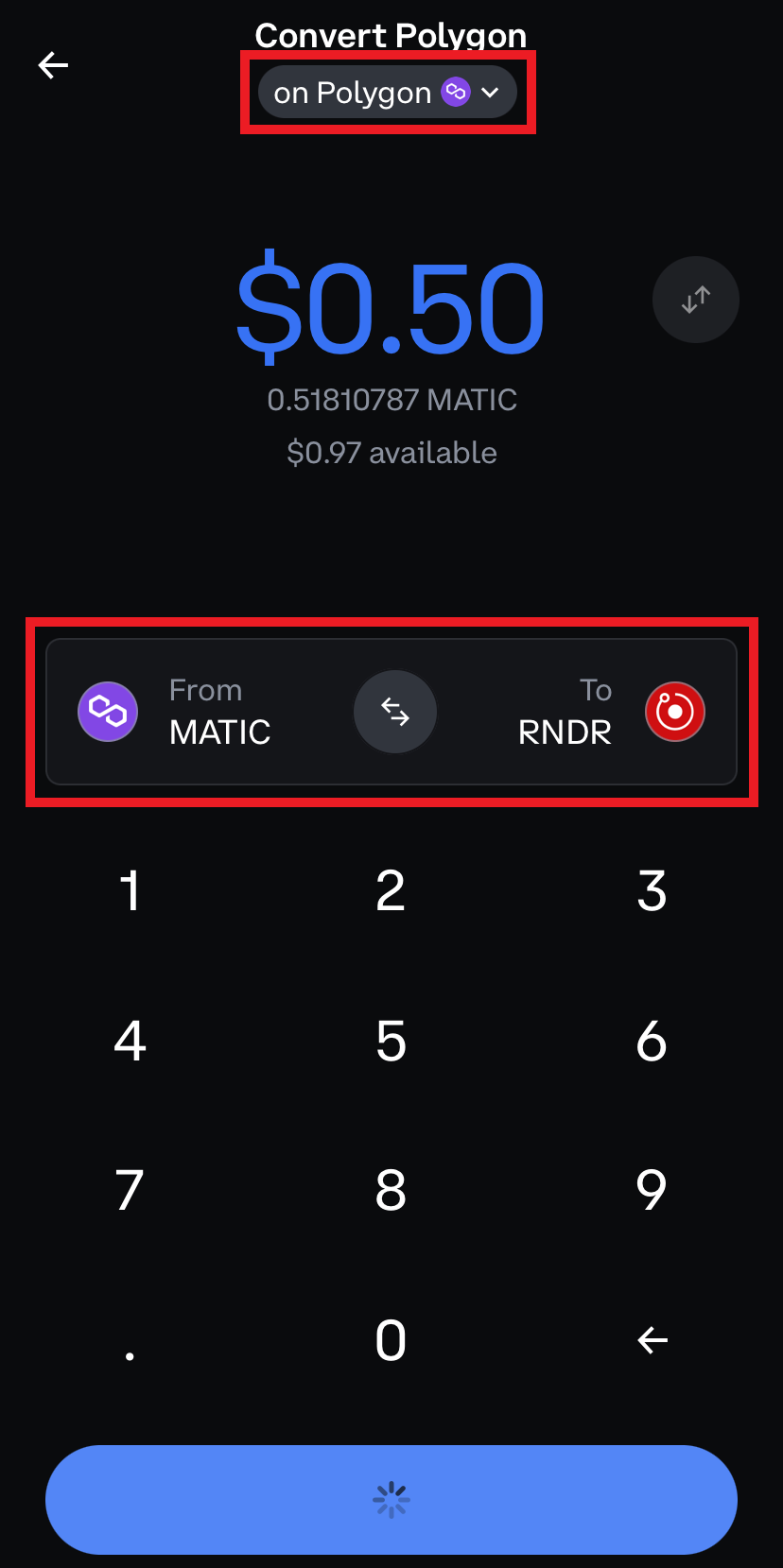
Task: Enter digit 7 on the keypad
Action: pyautogui.click(x=130, y=1190)
